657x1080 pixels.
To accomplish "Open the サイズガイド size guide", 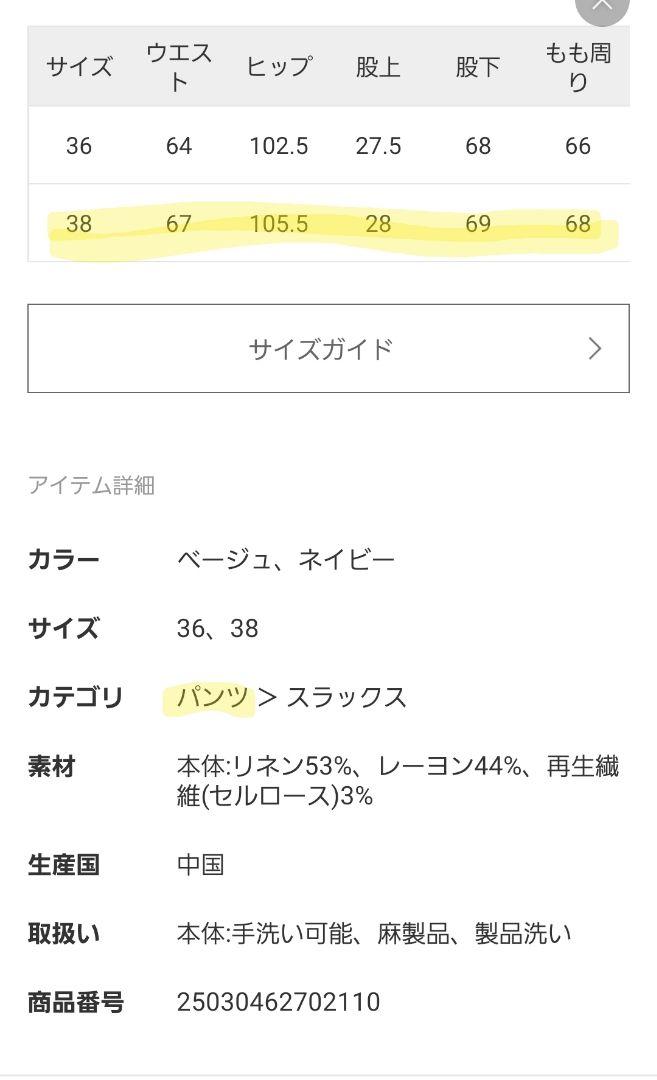I will click(x=328, y=348).
